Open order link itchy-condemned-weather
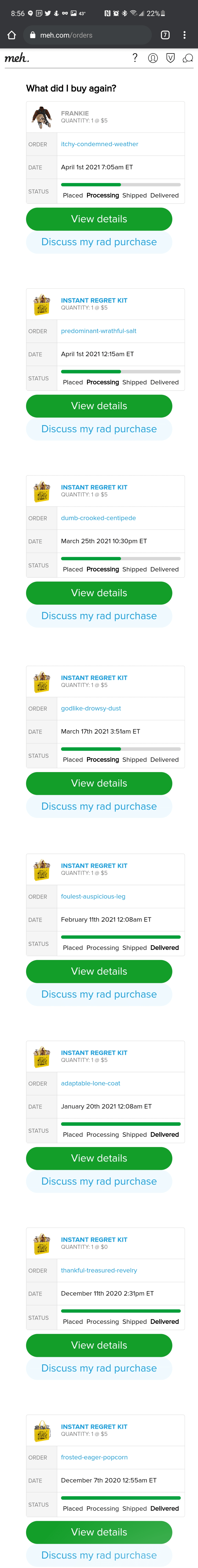Viewport: 198px width, 1568px height. 99,144
